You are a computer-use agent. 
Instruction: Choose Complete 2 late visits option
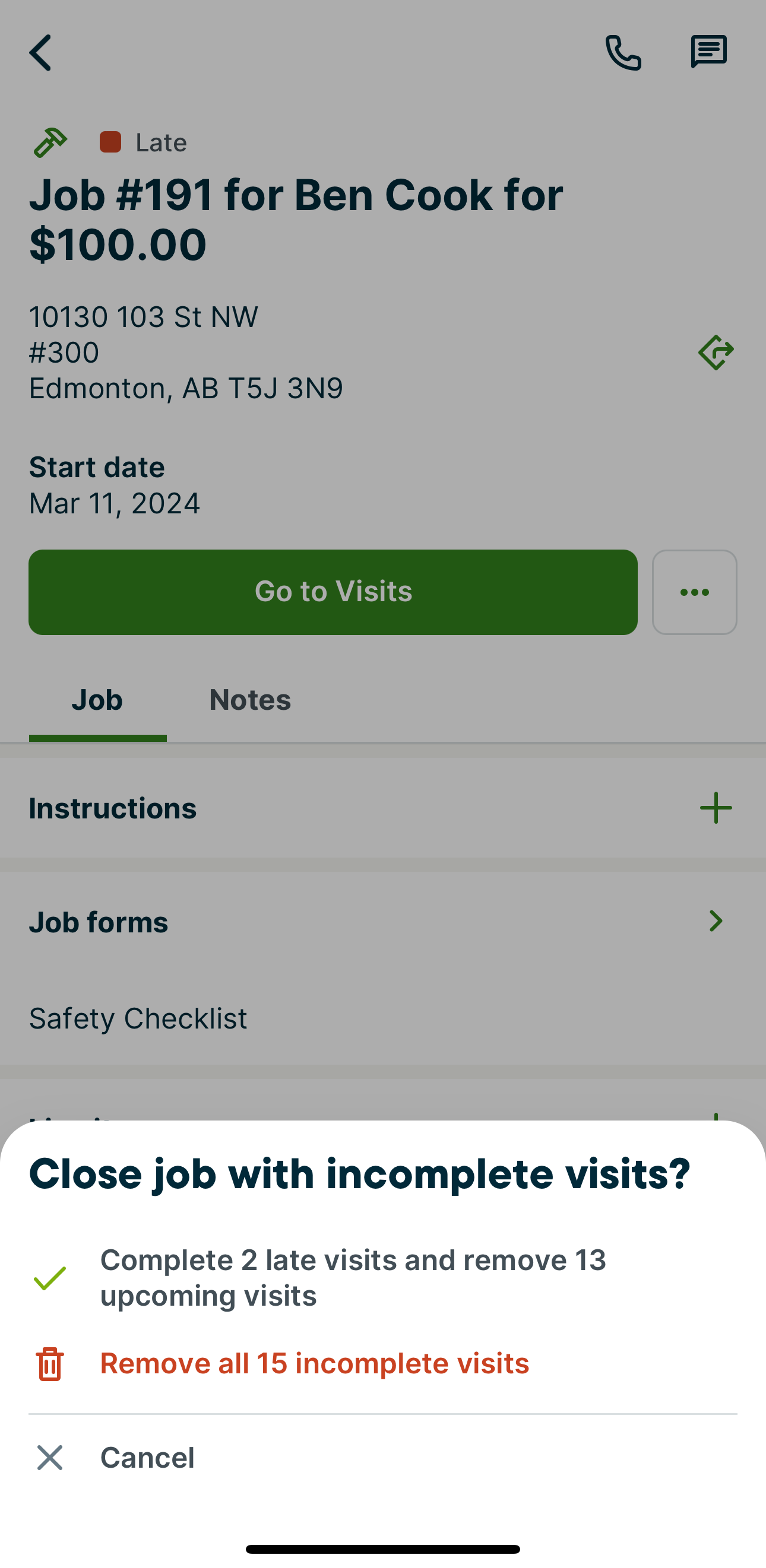coord(353,1277)
